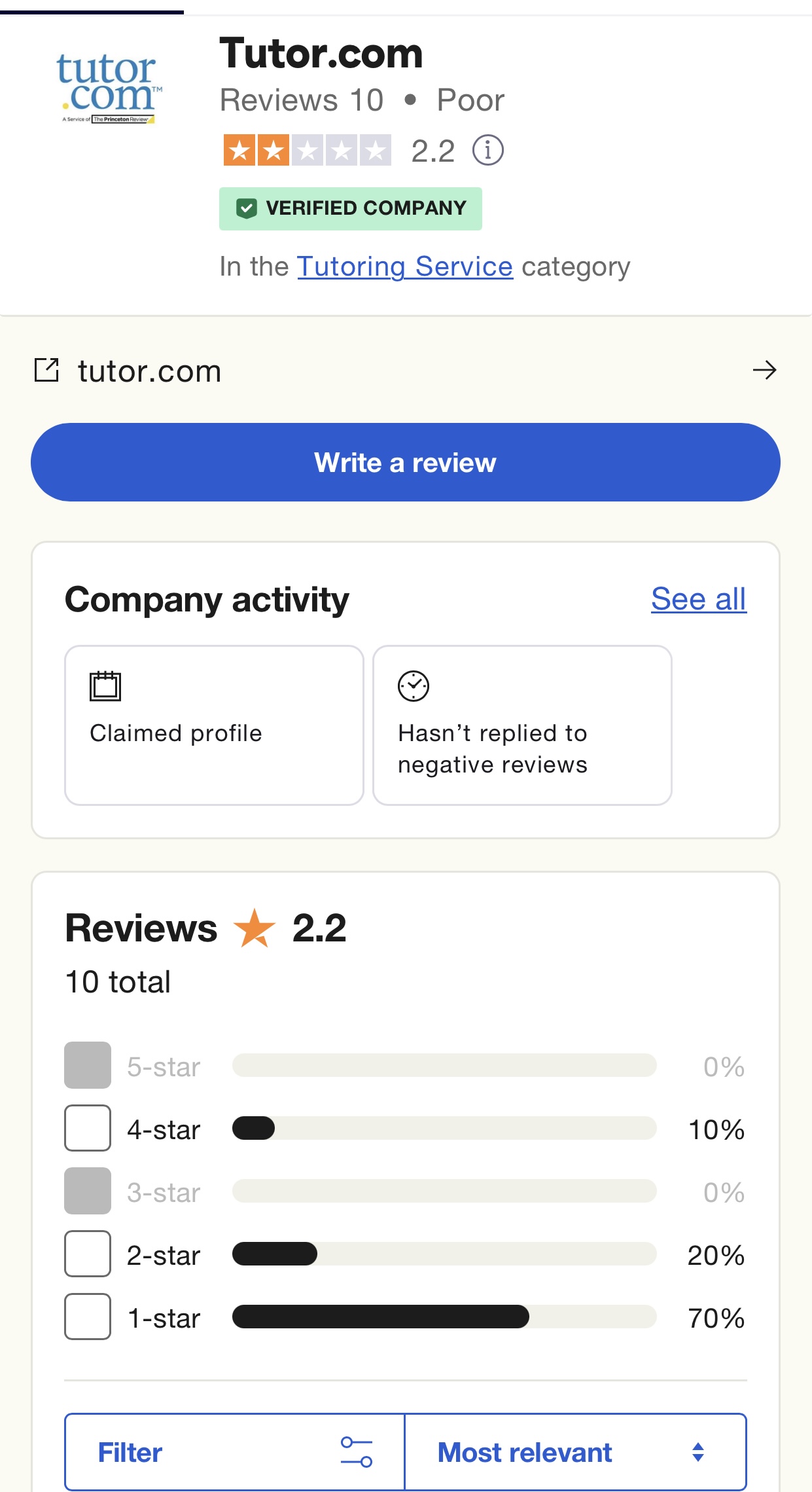Image resolution: width=812 pixels, height=1492 pixels.
Task: Open the Filter options
Action: 235,1452
